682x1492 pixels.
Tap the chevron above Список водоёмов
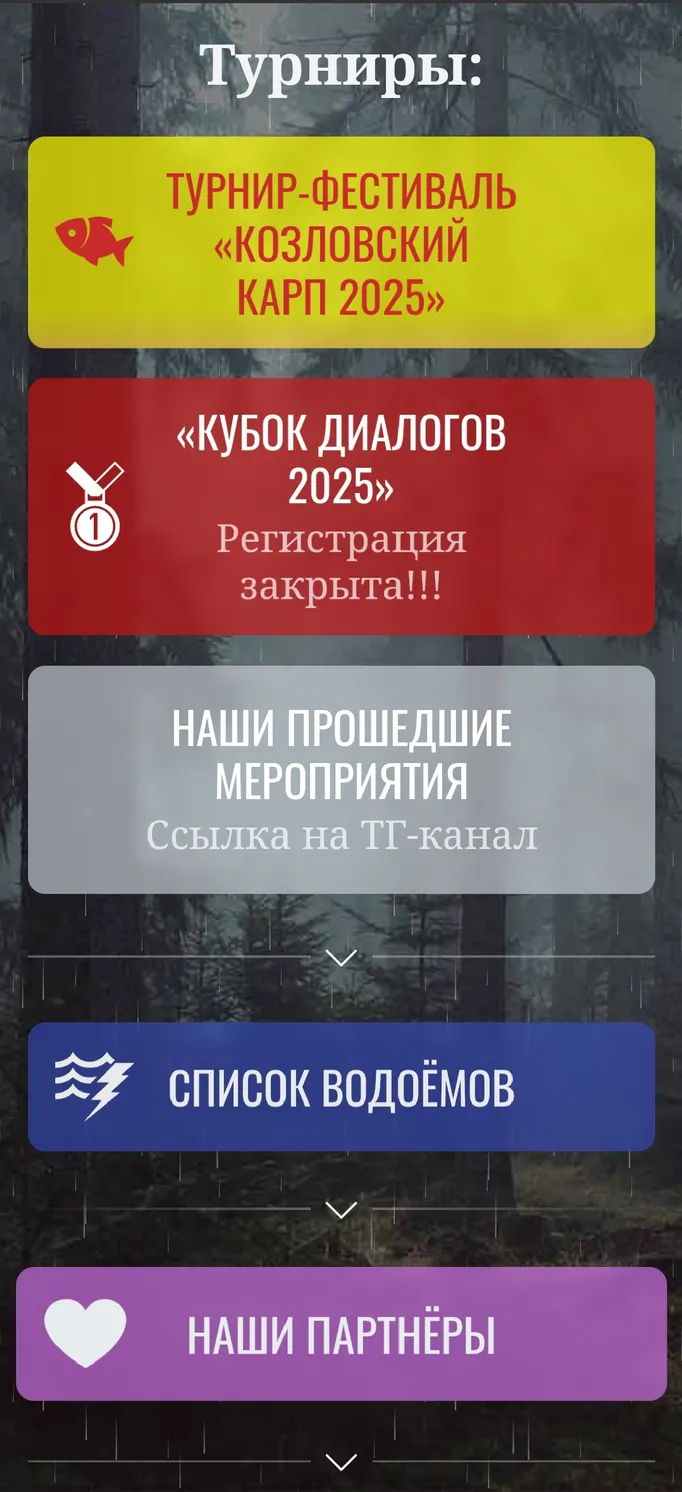[341, 958]
